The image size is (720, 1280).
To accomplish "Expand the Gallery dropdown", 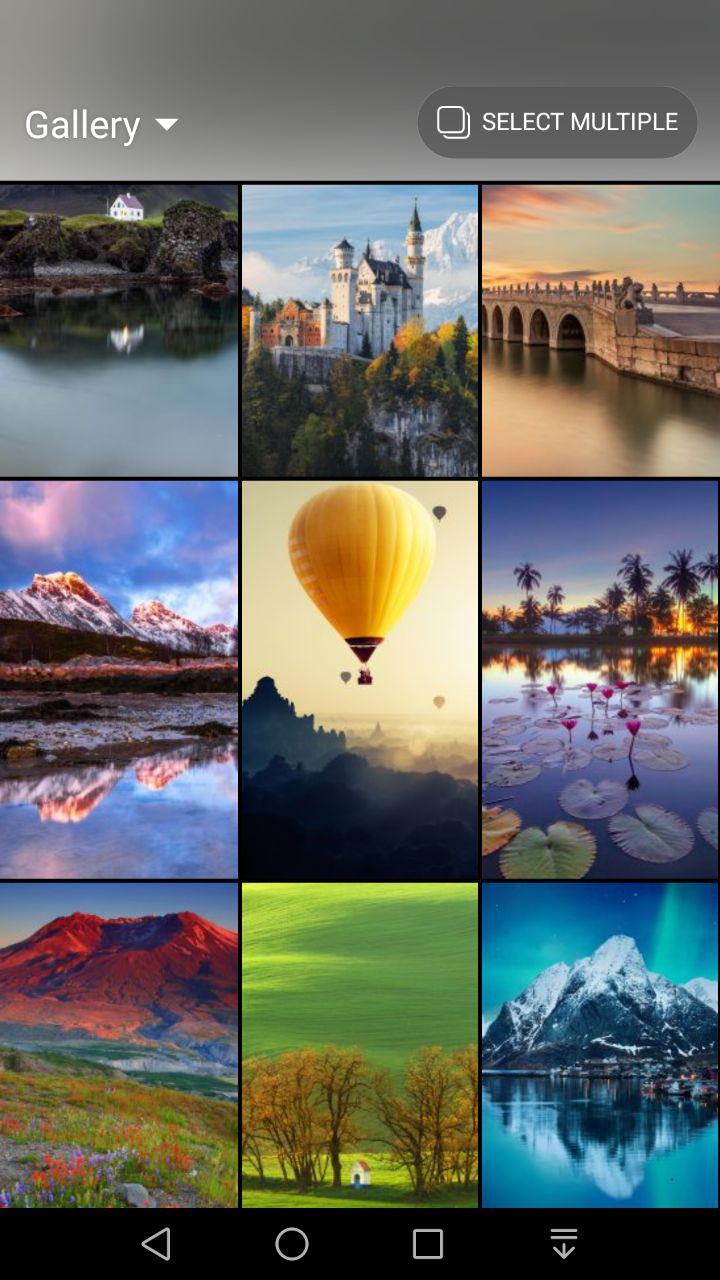I will coord(101,125).
